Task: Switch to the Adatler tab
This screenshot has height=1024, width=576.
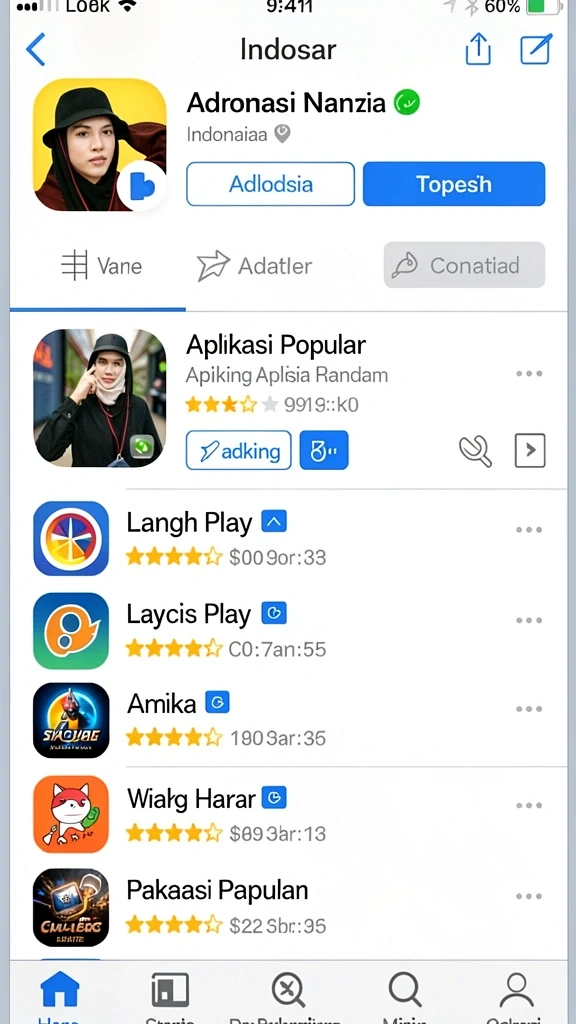Action: coord(255,266)
